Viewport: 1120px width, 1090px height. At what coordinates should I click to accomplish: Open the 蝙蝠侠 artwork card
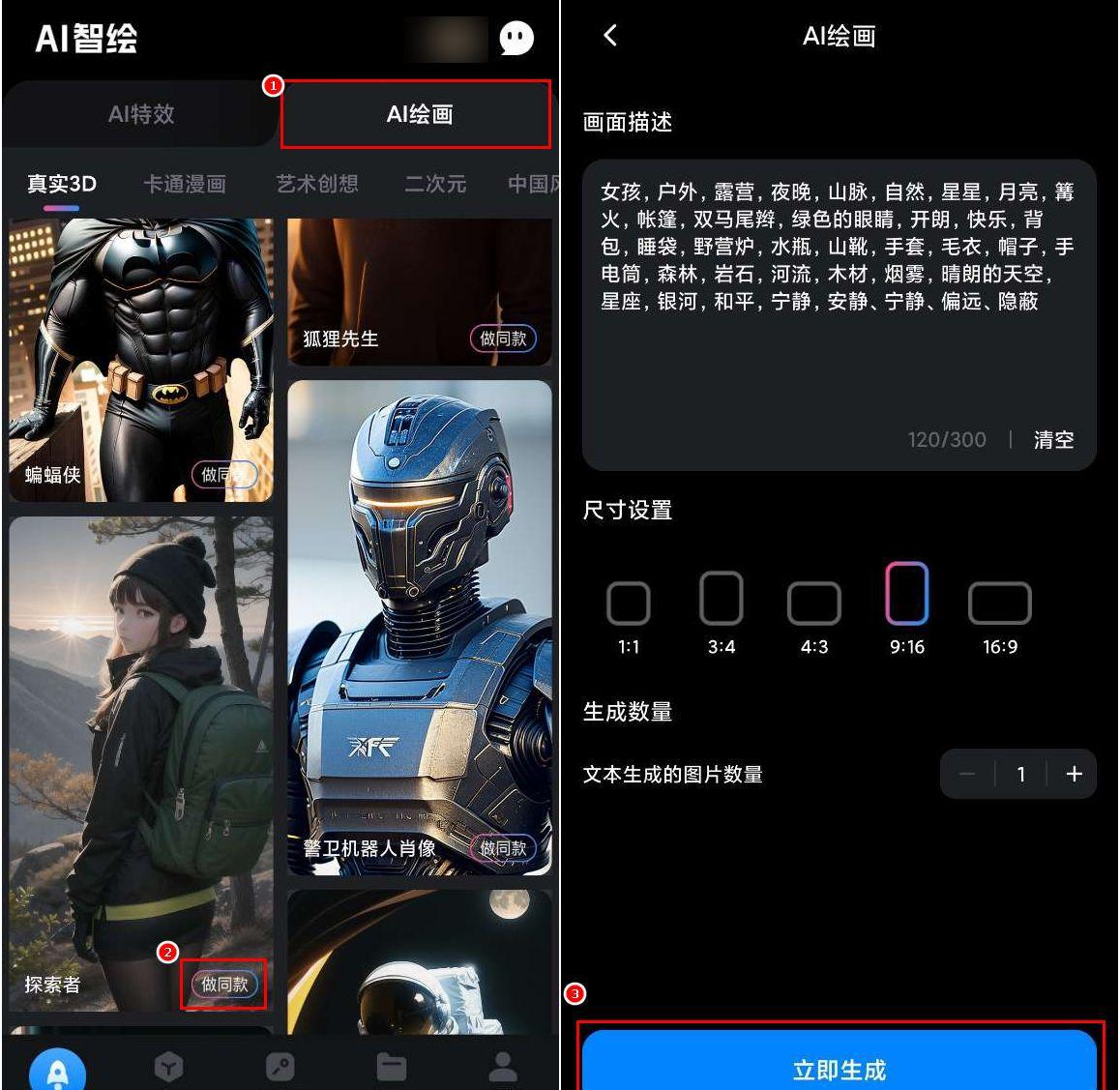pyautogui.click(x=141, y=358)
